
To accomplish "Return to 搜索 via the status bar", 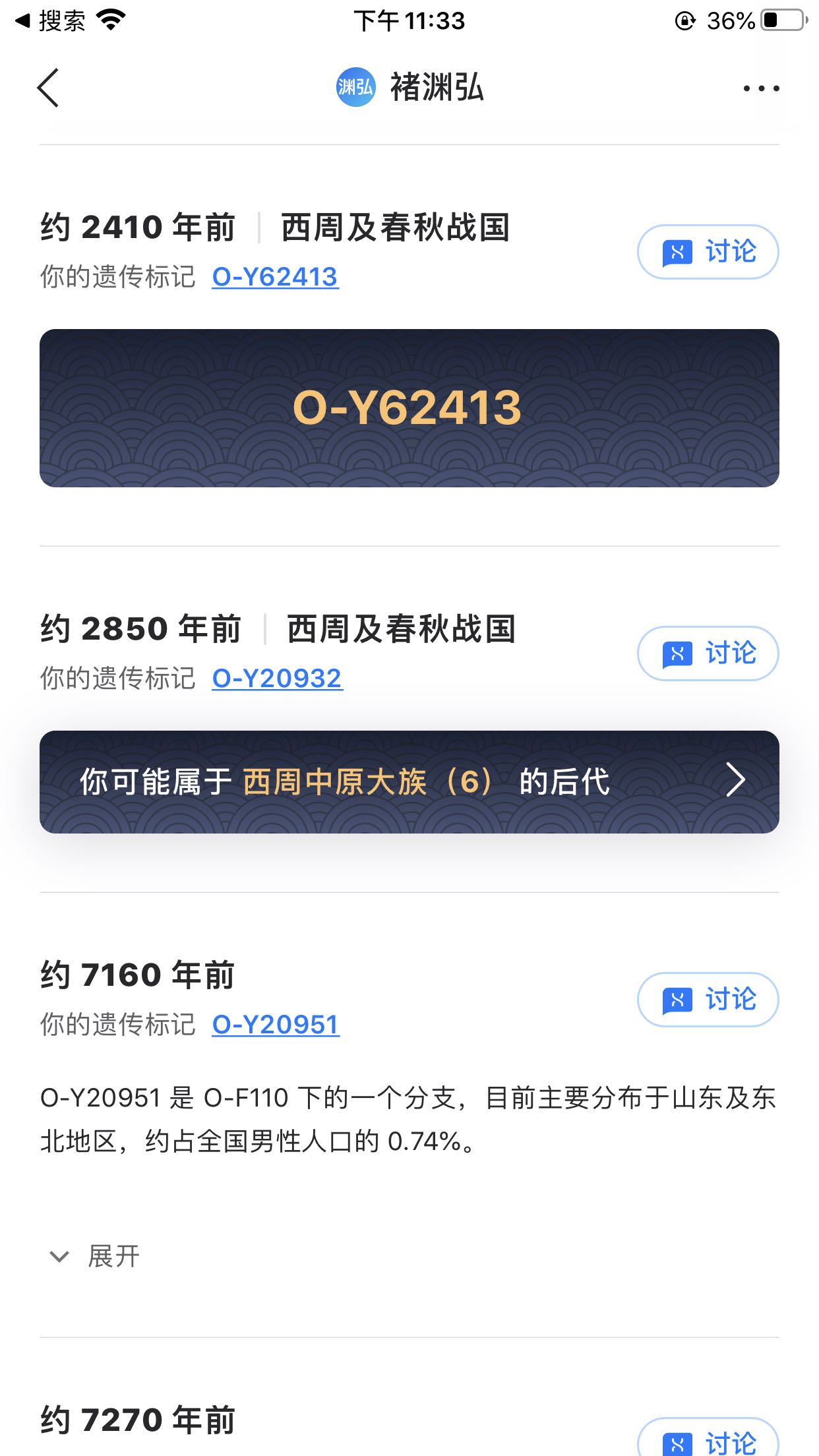I will coord(50,21).
